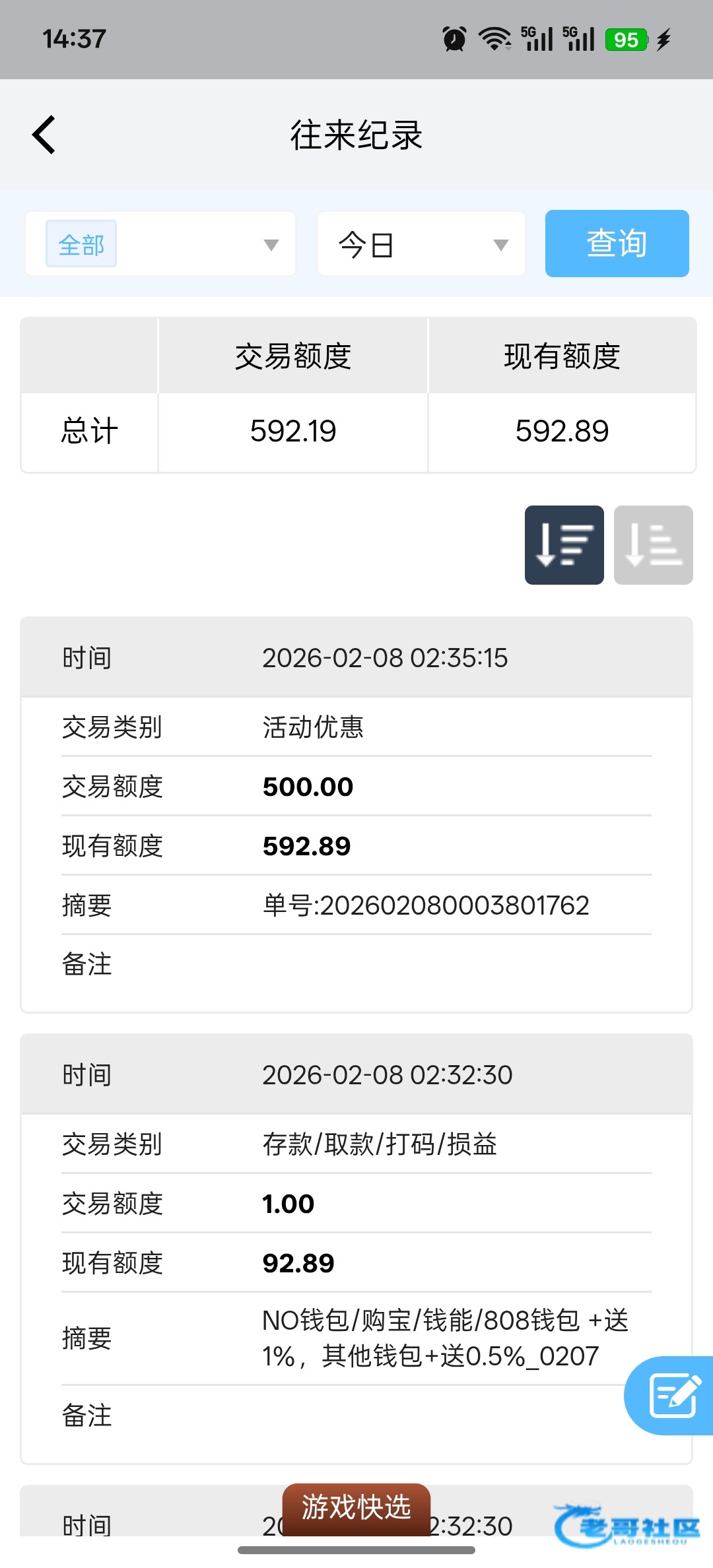The height and width of the screenshot is (1568, 713).
Task: Sort records in ascending order
Action: (653, 545)
